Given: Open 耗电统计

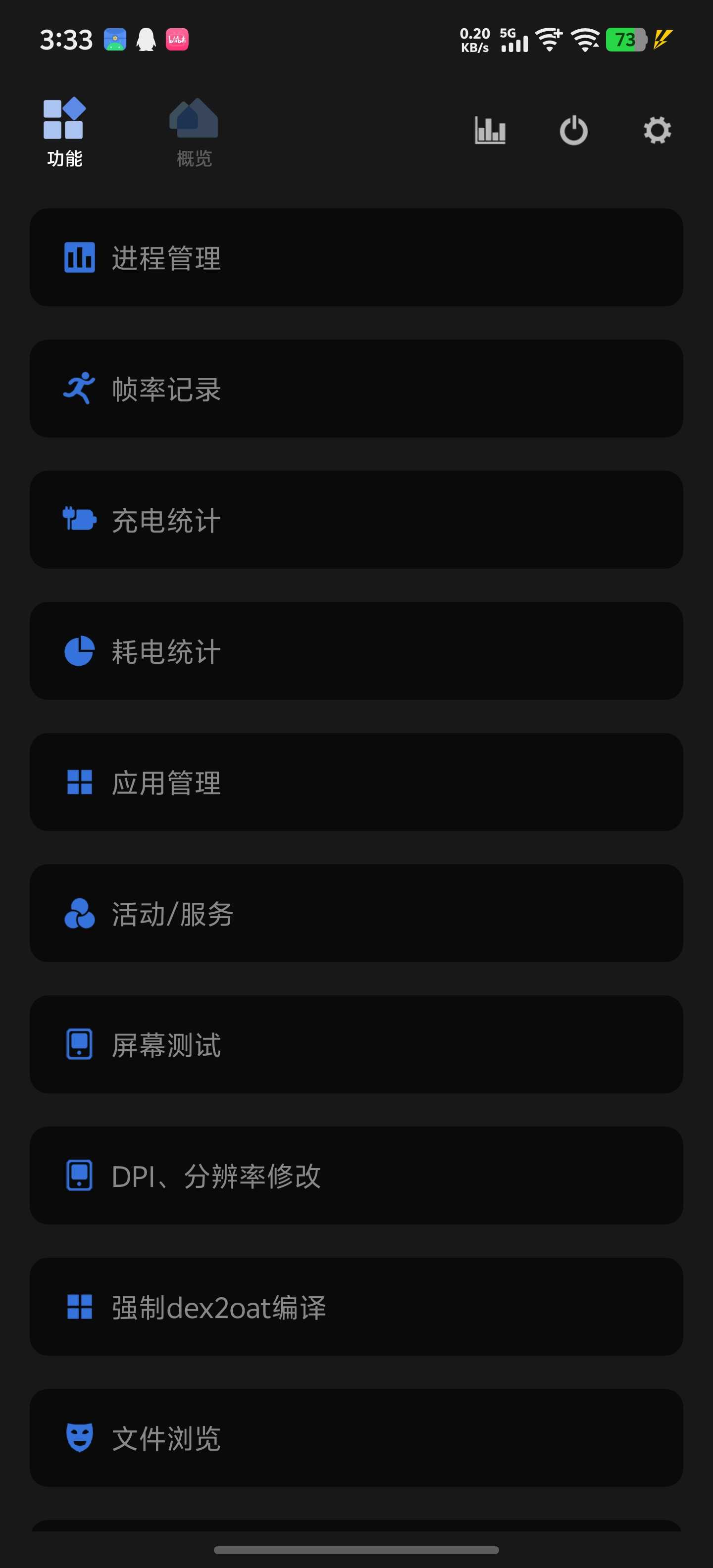Looking at the screenshot, I should [x=356, y=651].
